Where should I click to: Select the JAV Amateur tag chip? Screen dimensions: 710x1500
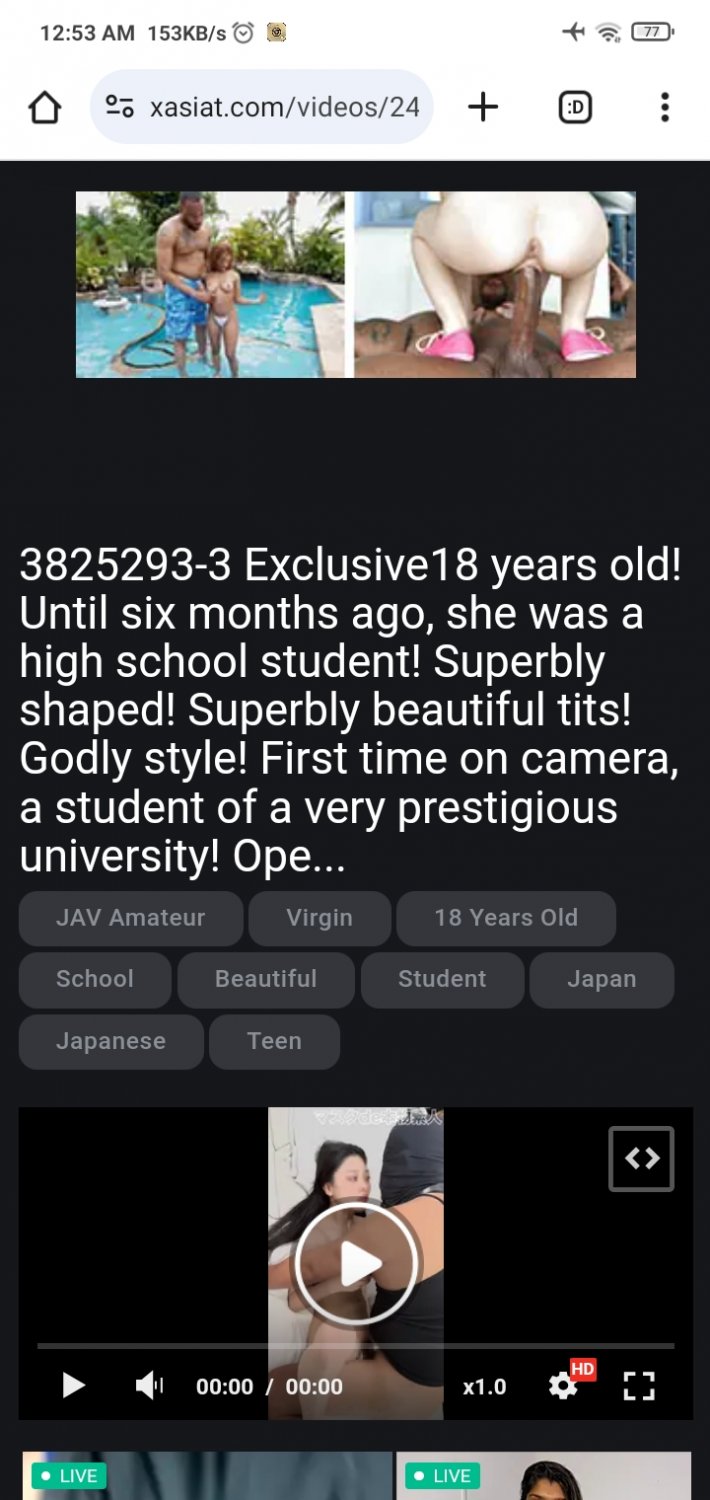[130, 918]
